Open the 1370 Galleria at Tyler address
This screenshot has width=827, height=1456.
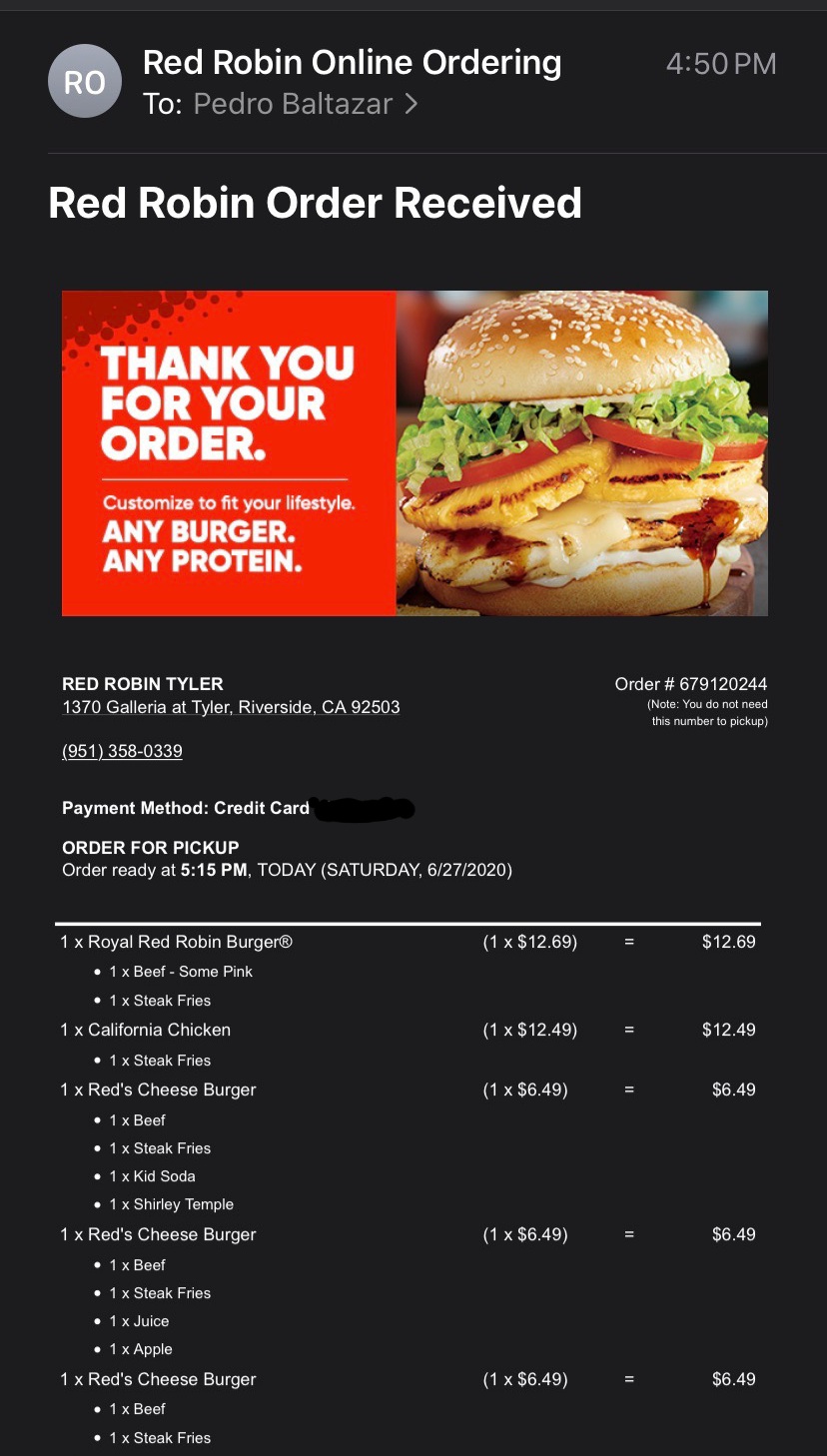click(x=231, y=708)
